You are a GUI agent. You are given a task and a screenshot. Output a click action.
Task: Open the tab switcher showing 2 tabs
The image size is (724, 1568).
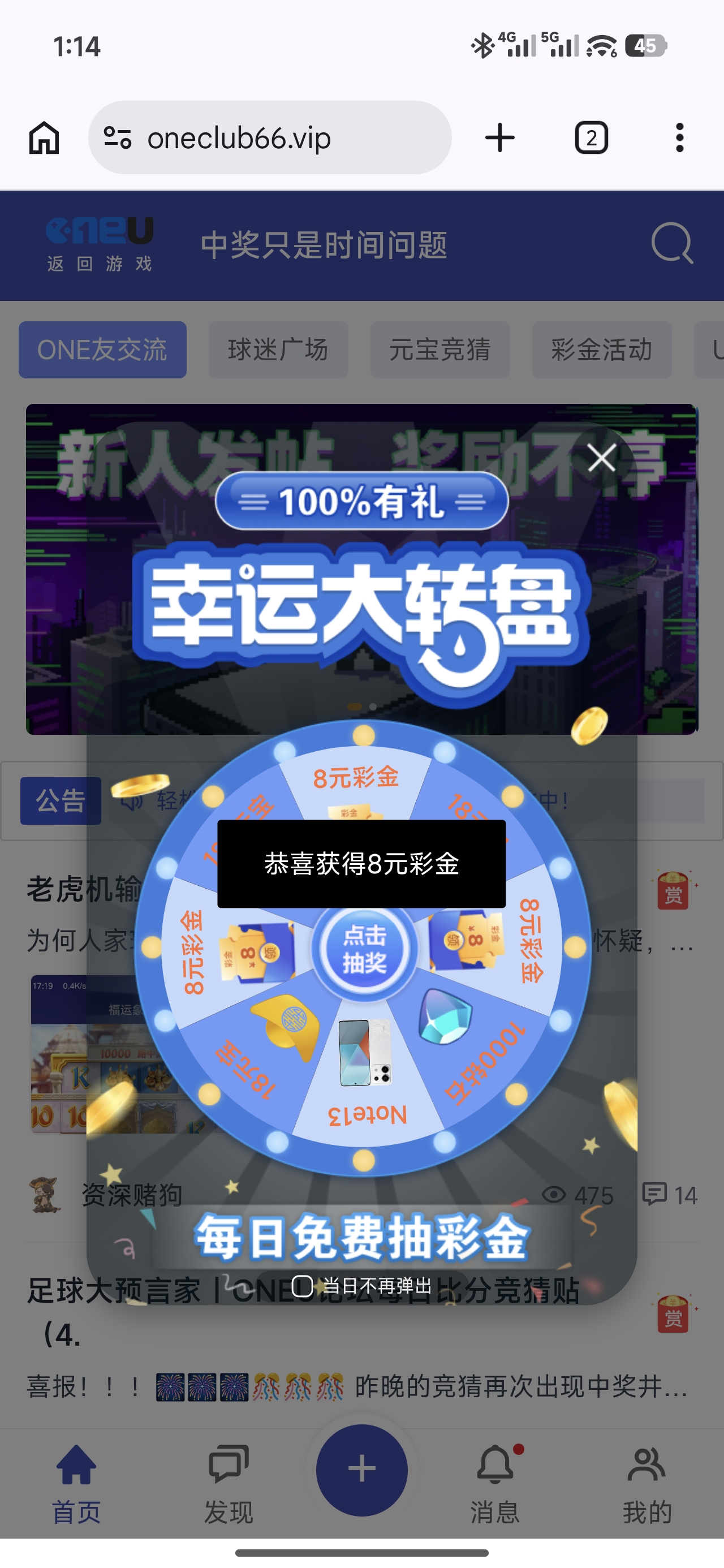click(591, 137)
